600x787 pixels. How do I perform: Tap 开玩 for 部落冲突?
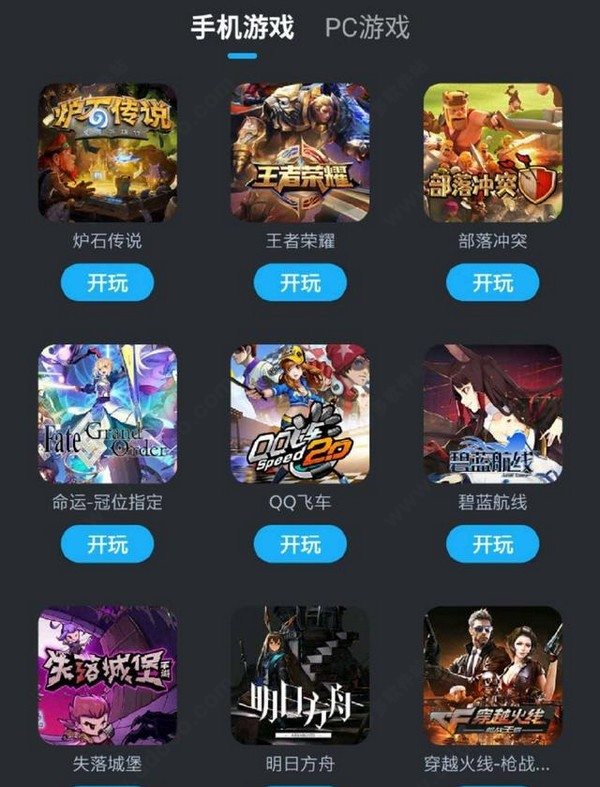tap(492, 283)
